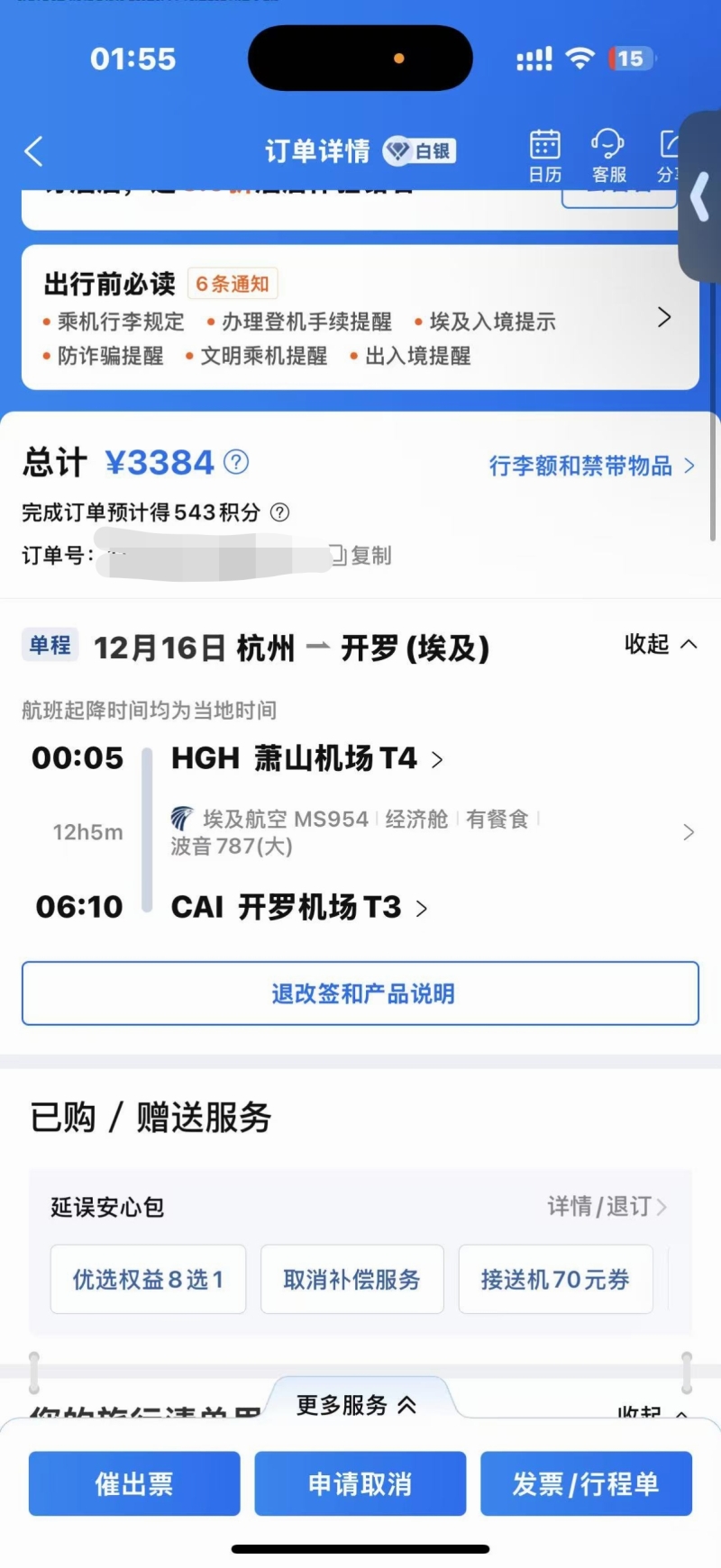Tap the question mark beside ¥3384 total

(236, 462)
